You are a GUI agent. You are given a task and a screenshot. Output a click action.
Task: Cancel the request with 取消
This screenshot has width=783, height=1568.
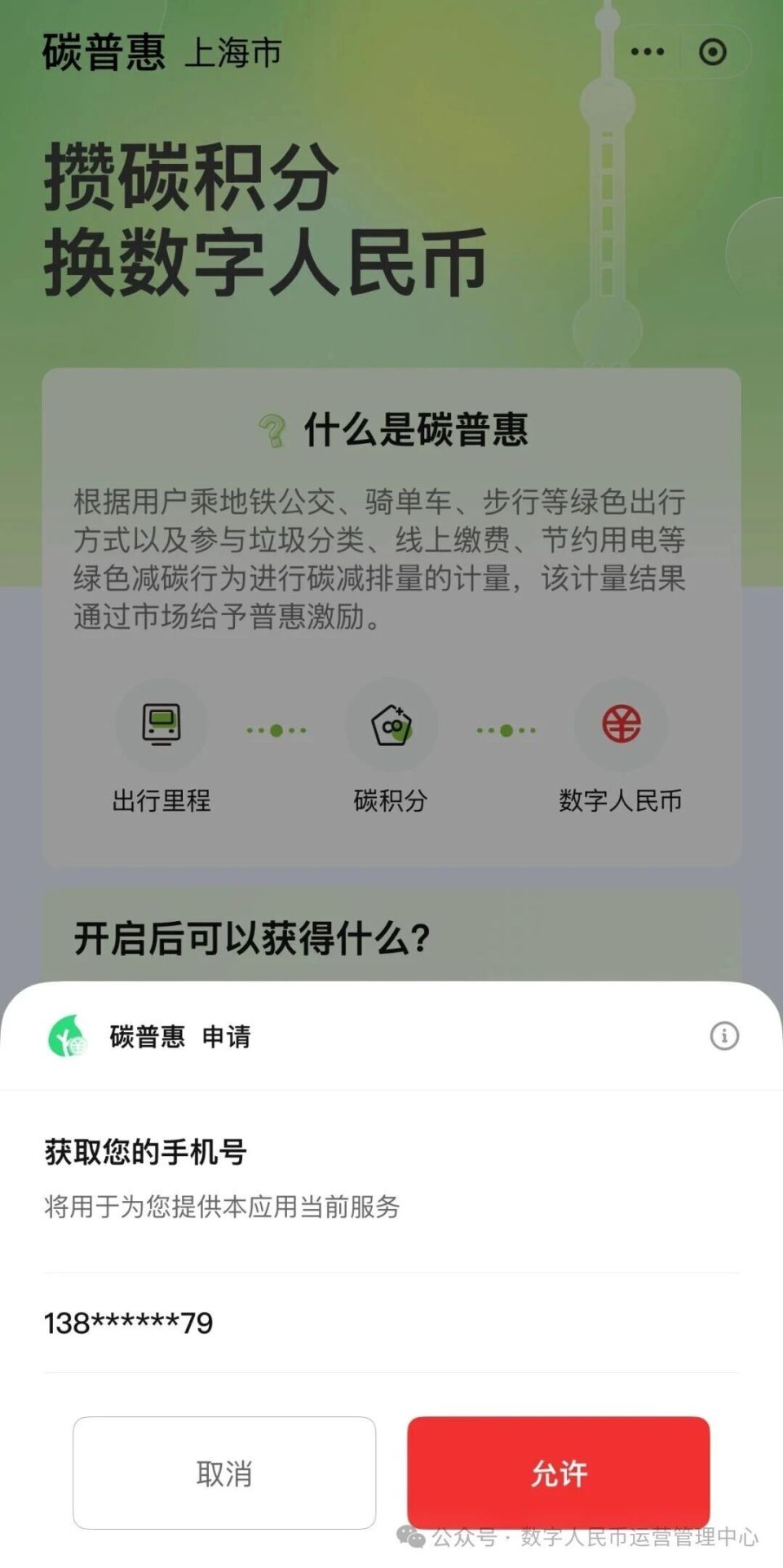pos(224,1473)
